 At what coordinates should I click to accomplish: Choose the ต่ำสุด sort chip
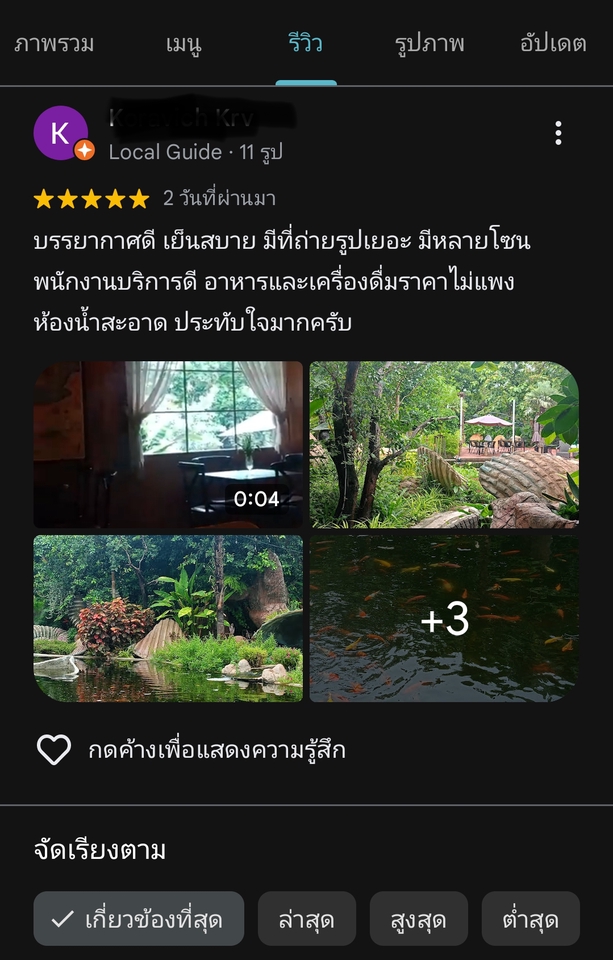(530, 919)
